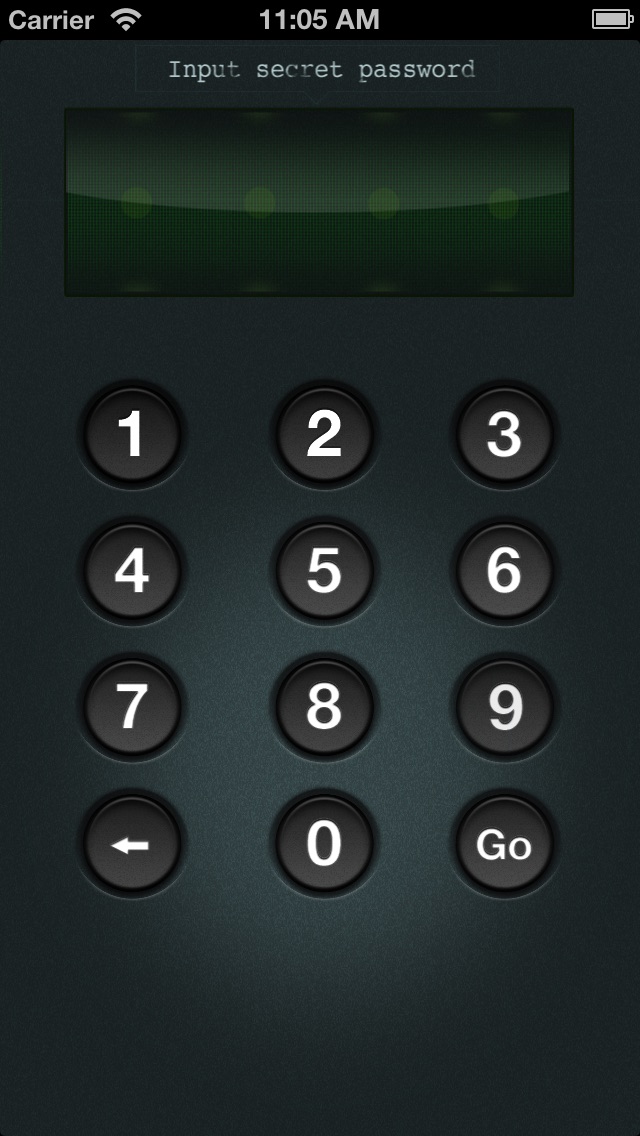The image size is (640, 1136).
Task: Enter digit 0 on the keypad
Action: tap(324, 844)
